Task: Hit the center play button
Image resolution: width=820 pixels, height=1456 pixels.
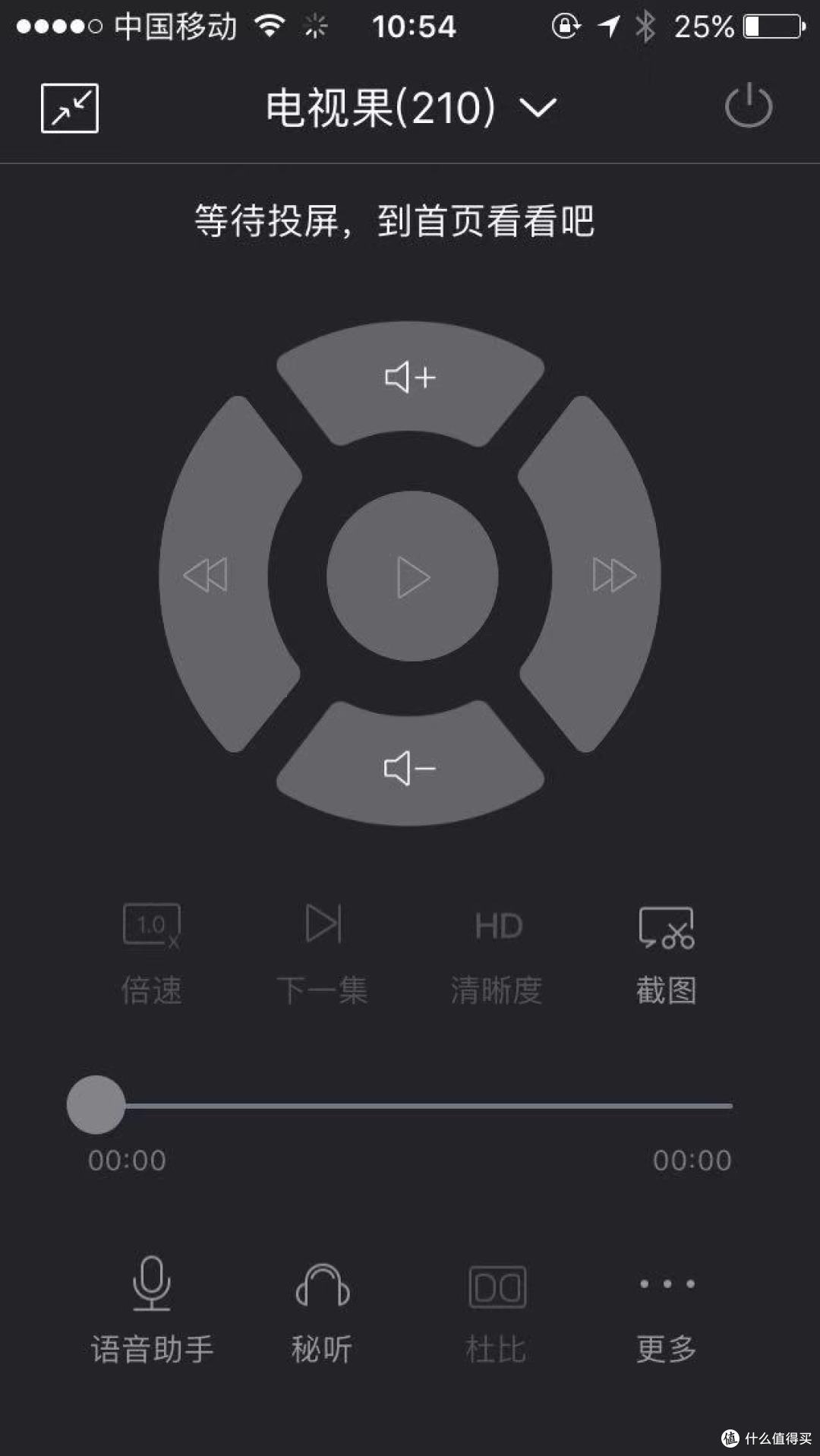Action: pos(412,576)
